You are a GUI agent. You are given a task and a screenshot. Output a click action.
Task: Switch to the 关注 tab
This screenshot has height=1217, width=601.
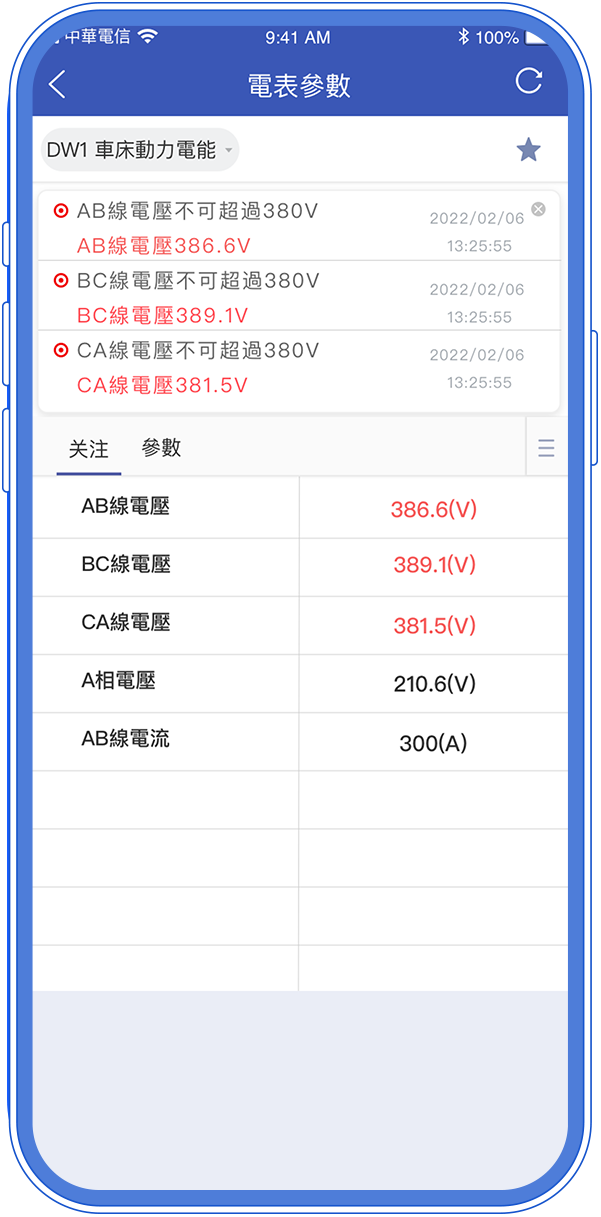(x=89, y=449)
